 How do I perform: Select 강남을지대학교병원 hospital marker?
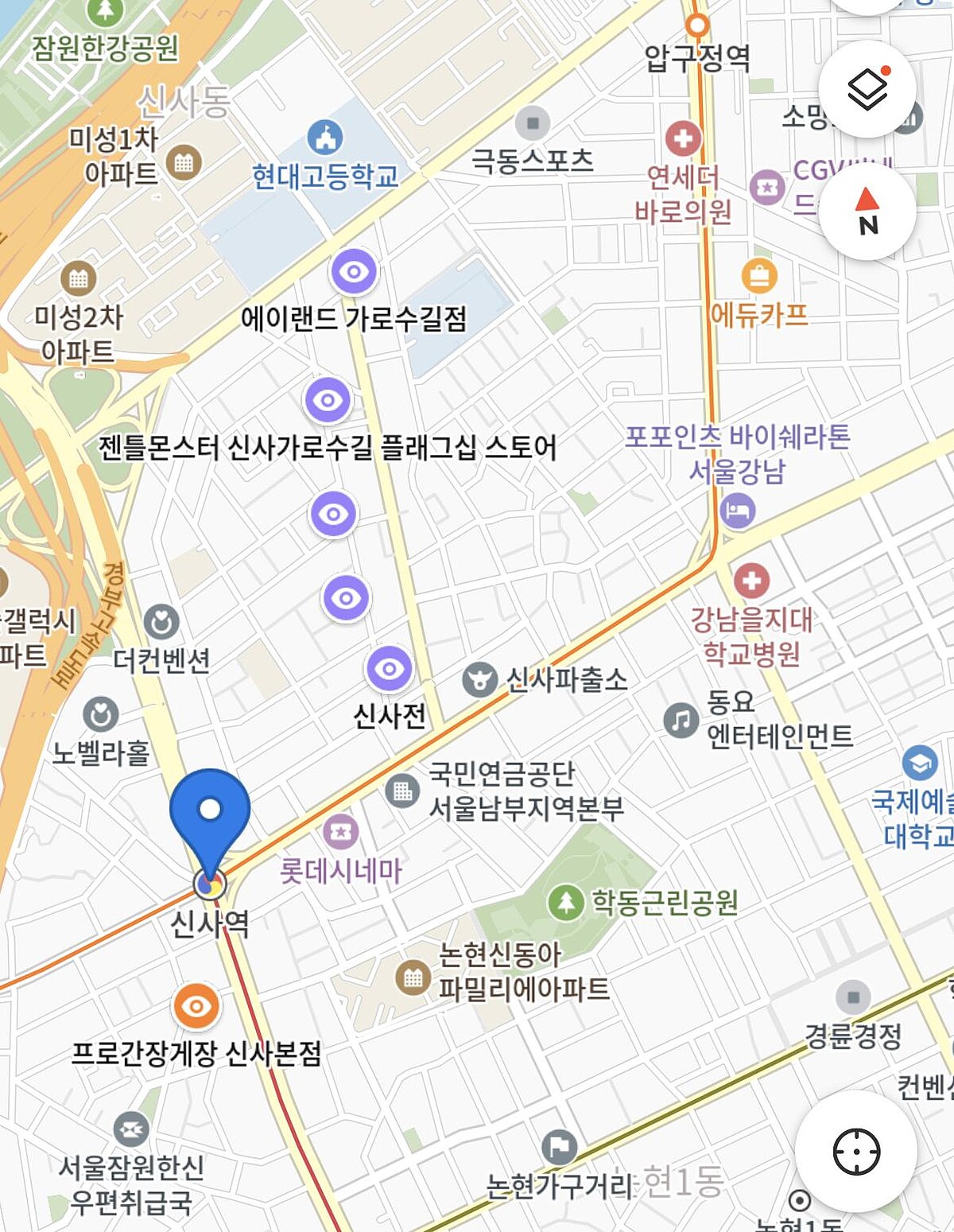751,581
